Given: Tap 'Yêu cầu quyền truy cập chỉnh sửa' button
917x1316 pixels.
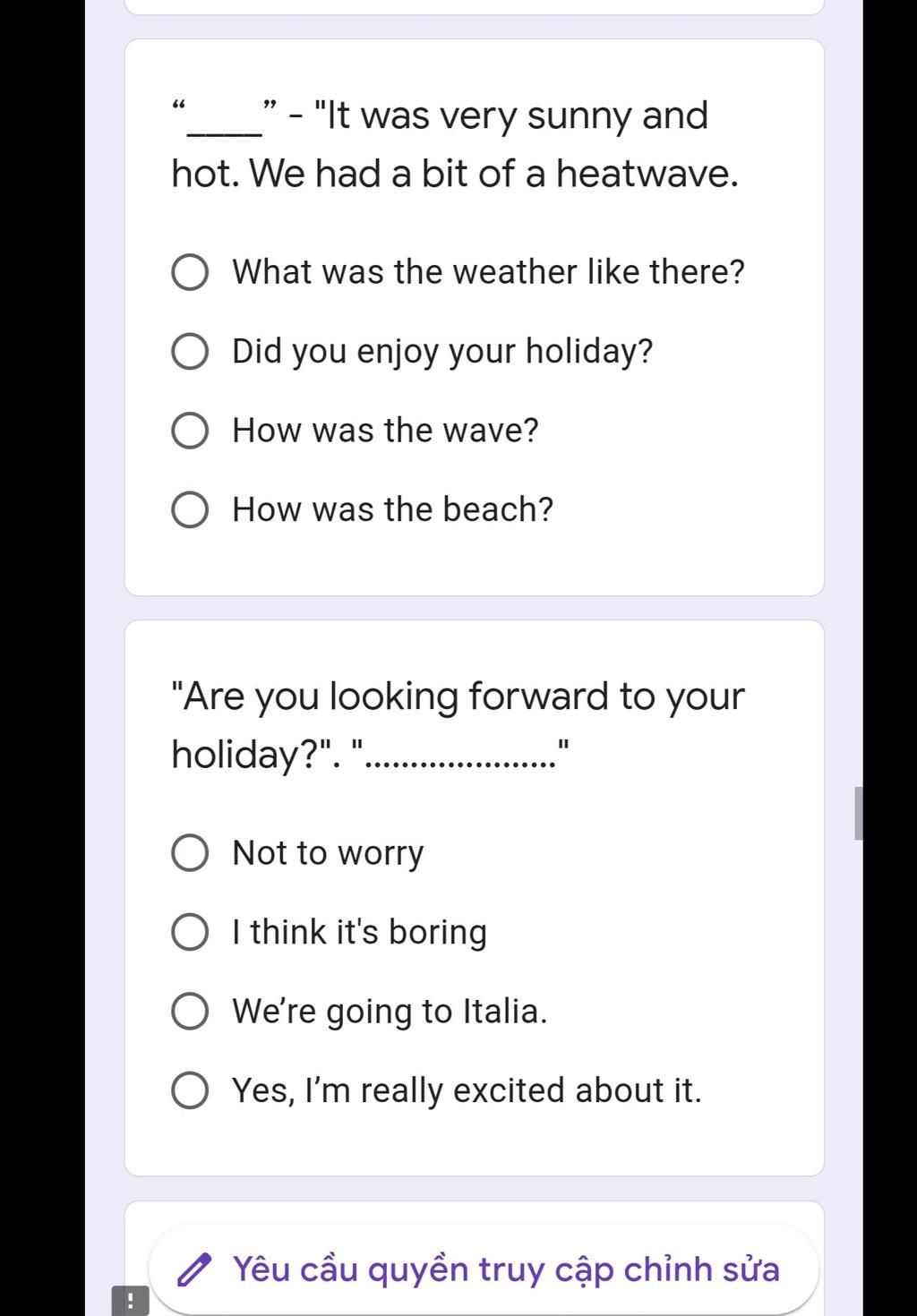Looking at the screenshot, I should click(x=484, y=1269).
